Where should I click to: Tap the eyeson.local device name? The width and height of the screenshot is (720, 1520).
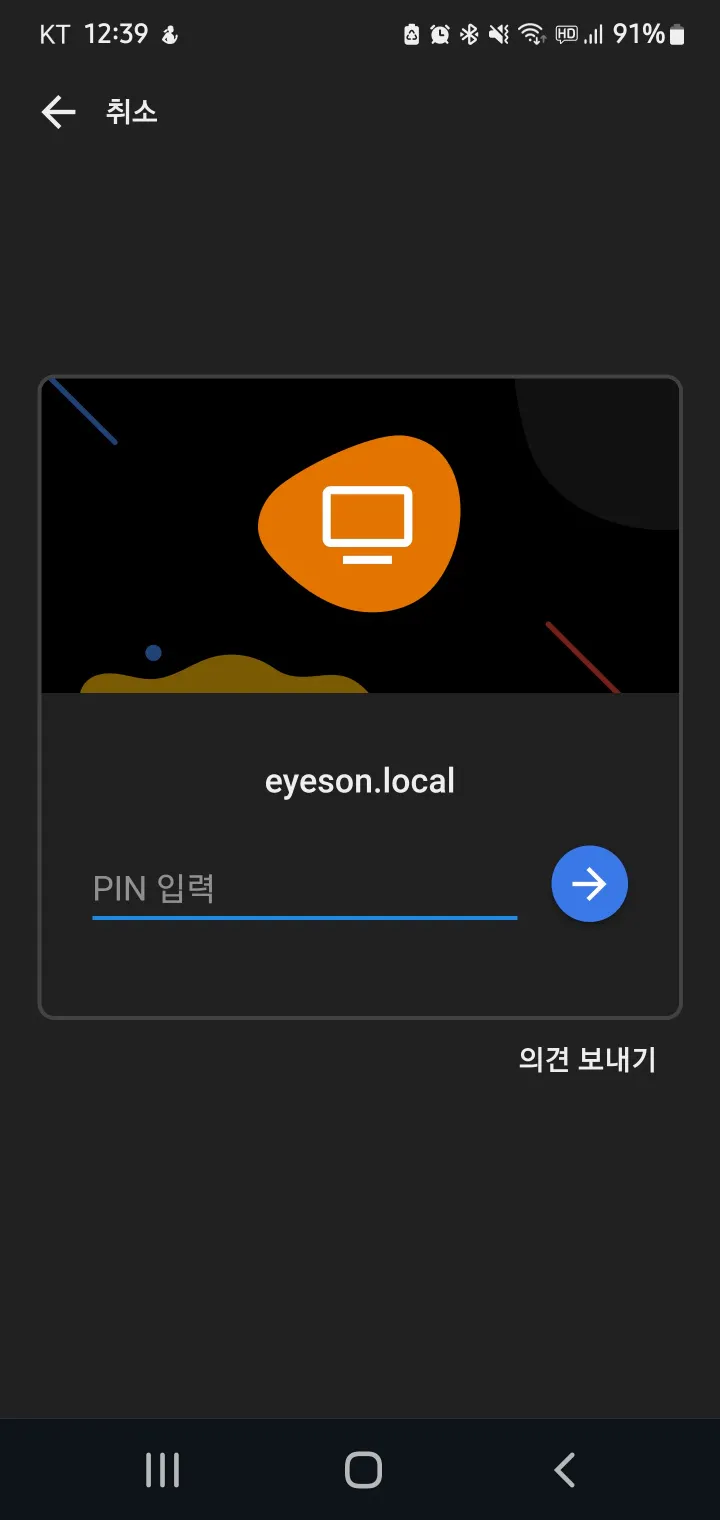361,781
